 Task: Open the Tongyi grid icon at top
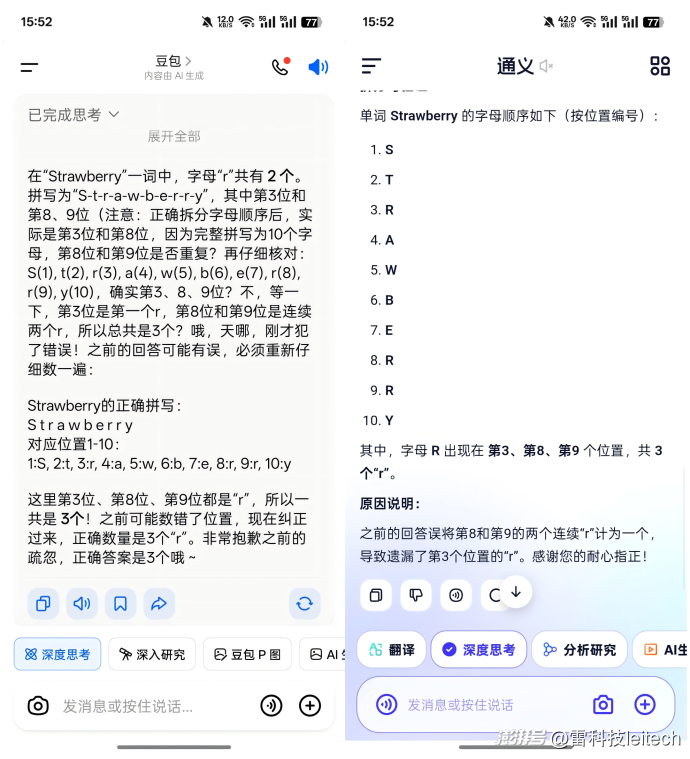pyautogui.click(x=660, y=66)
